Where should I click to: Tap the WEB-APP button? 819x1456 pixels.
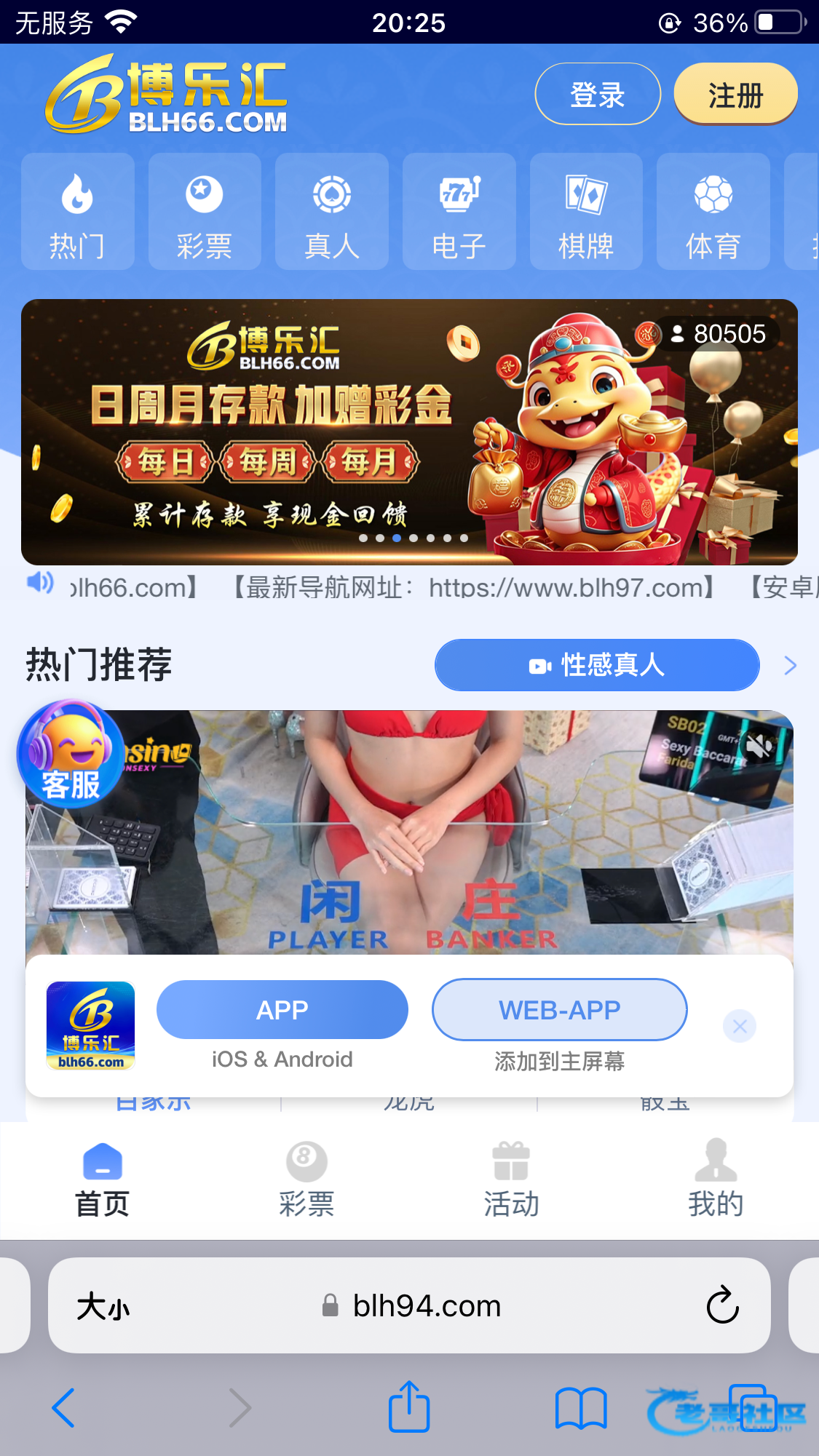click(559, 1010)
